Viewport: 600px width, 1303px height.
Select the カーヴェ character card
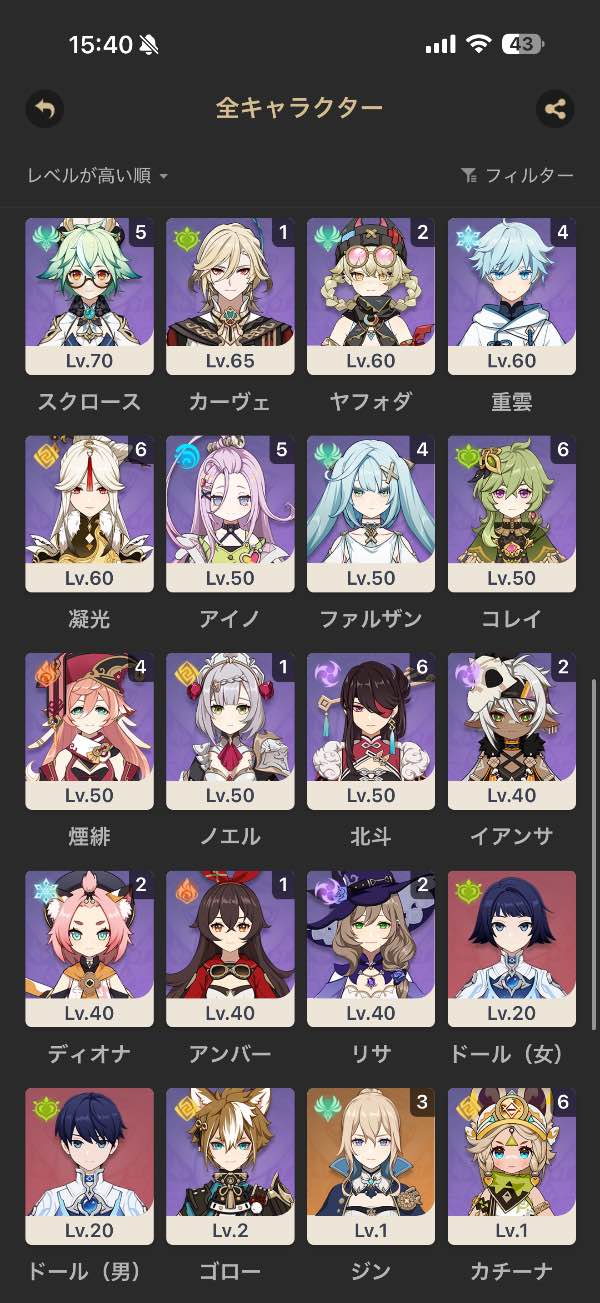230,296
